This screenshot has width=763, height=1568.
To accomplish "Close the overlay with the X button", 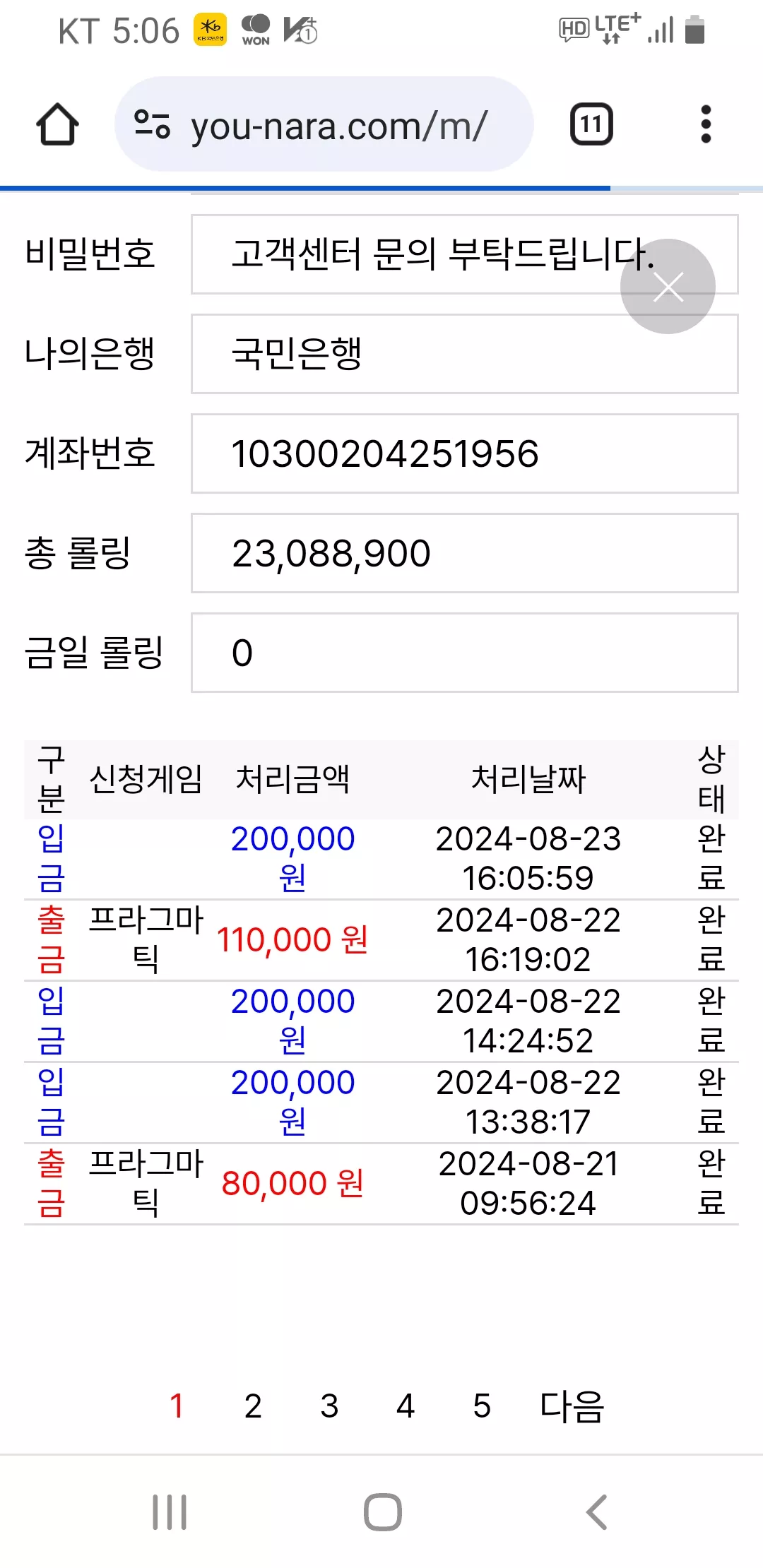I will (668, 287).
